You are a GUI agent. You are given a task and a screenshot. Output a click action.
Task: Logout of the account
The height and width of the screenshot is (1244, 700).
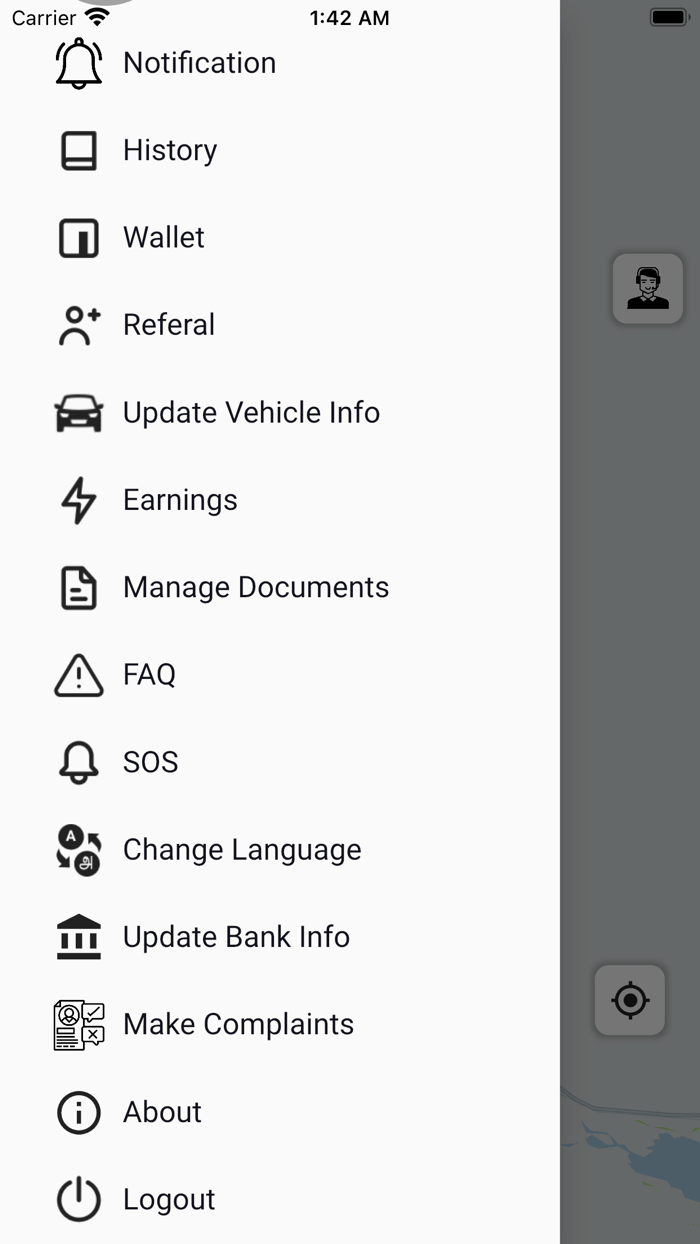point(168,1199)
